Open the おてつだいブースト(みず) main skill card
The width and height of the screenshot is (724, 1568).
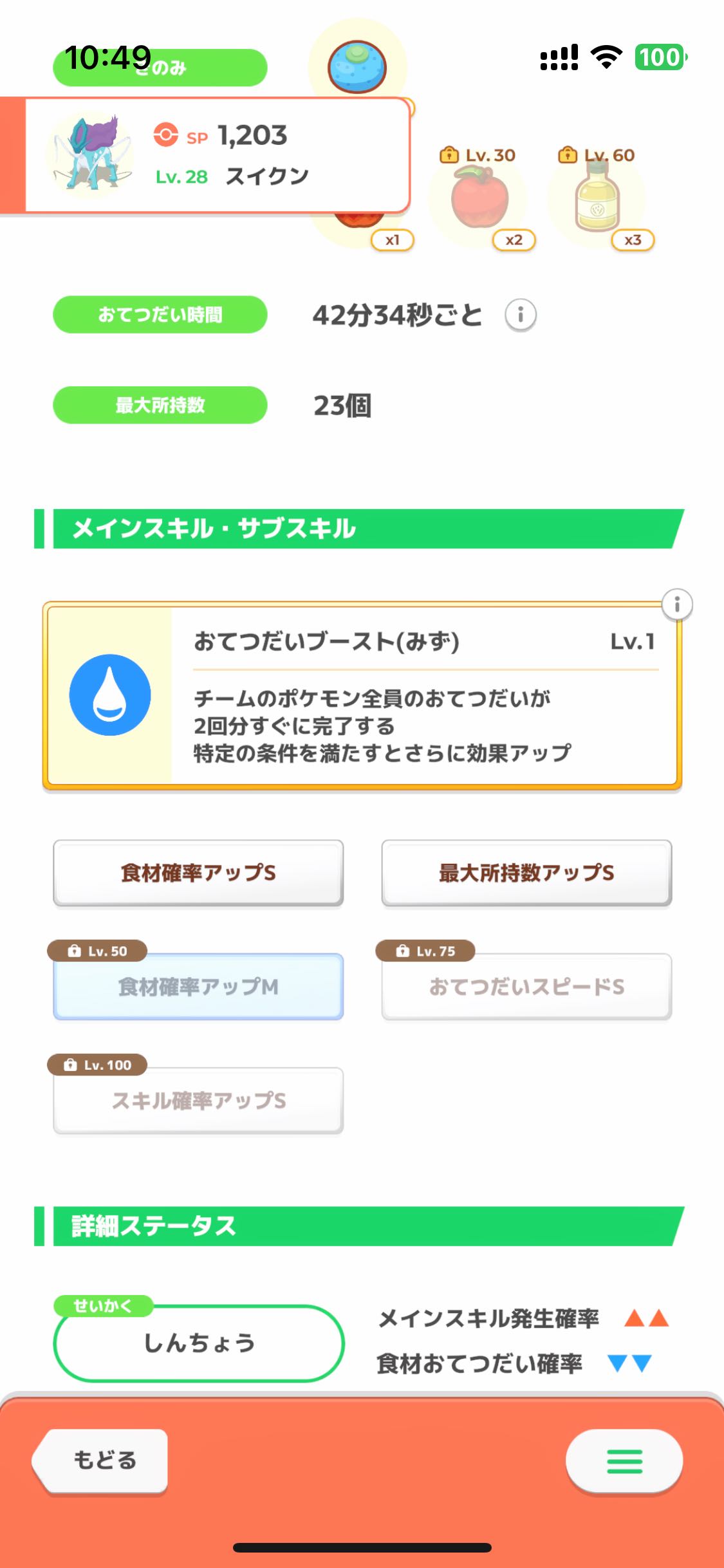(x=362, y=695)
